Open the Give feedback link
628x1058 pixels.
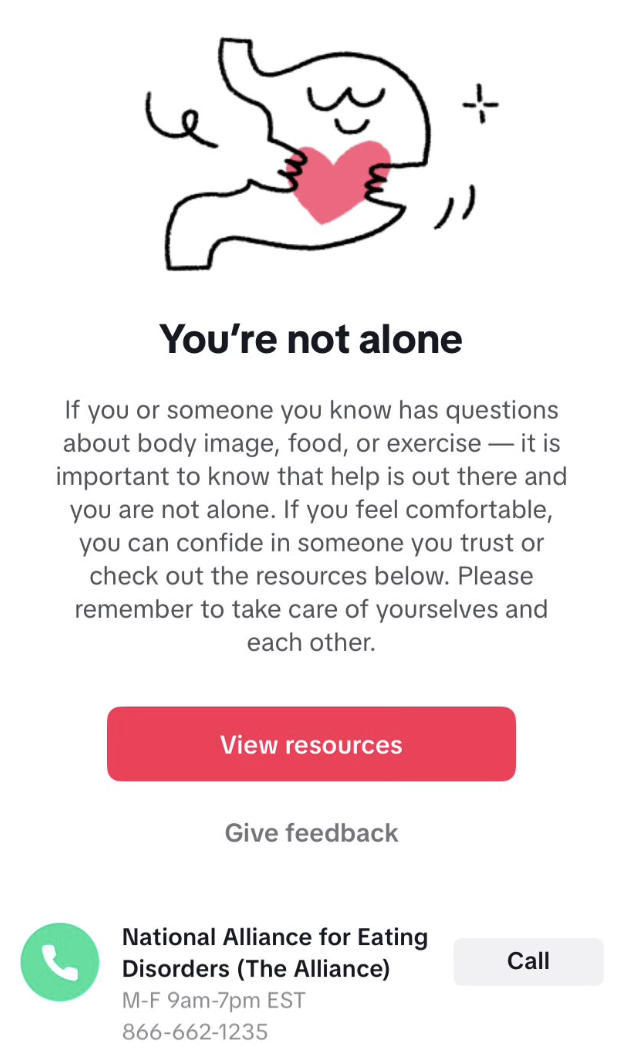click(x=311, y=833)
